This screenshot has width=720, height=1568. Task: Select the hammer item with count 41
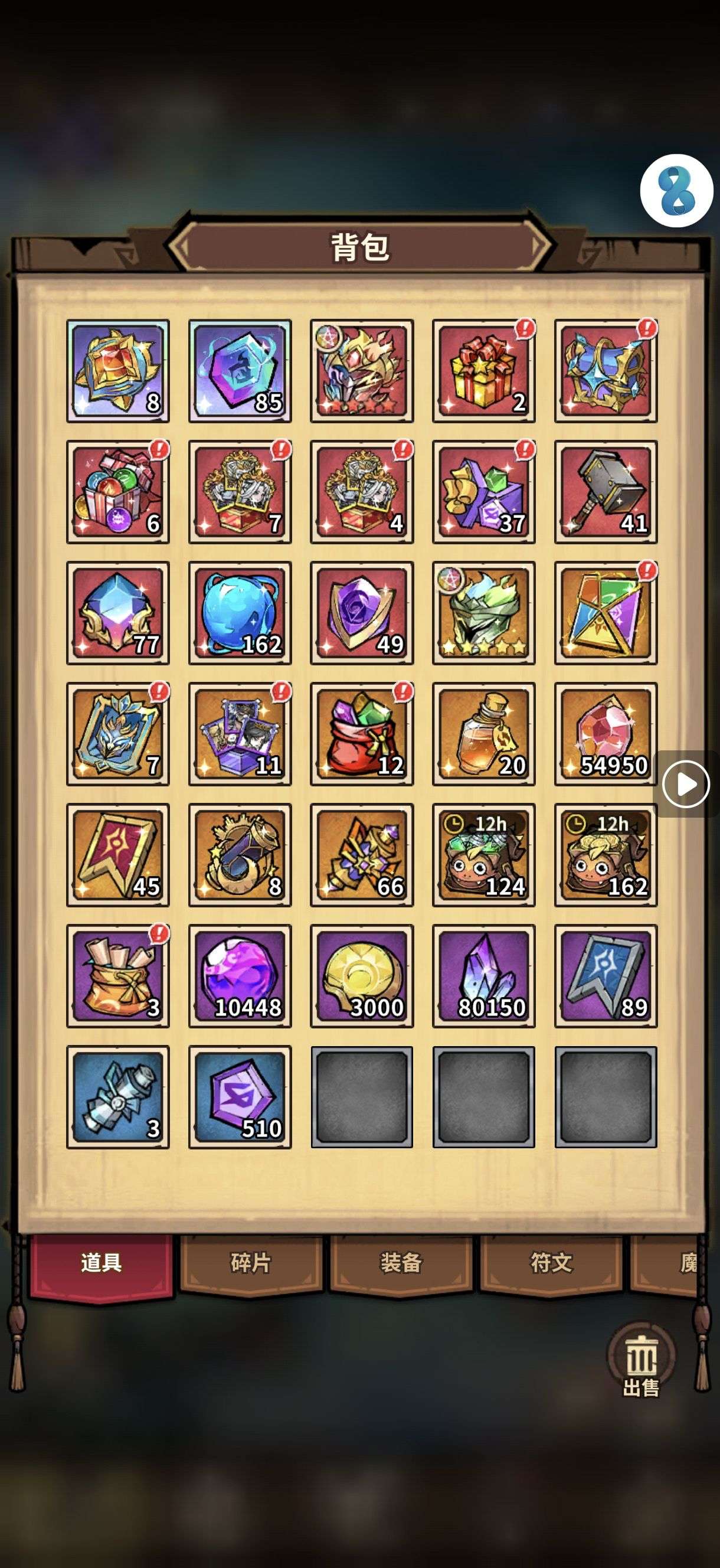(605, 492)
